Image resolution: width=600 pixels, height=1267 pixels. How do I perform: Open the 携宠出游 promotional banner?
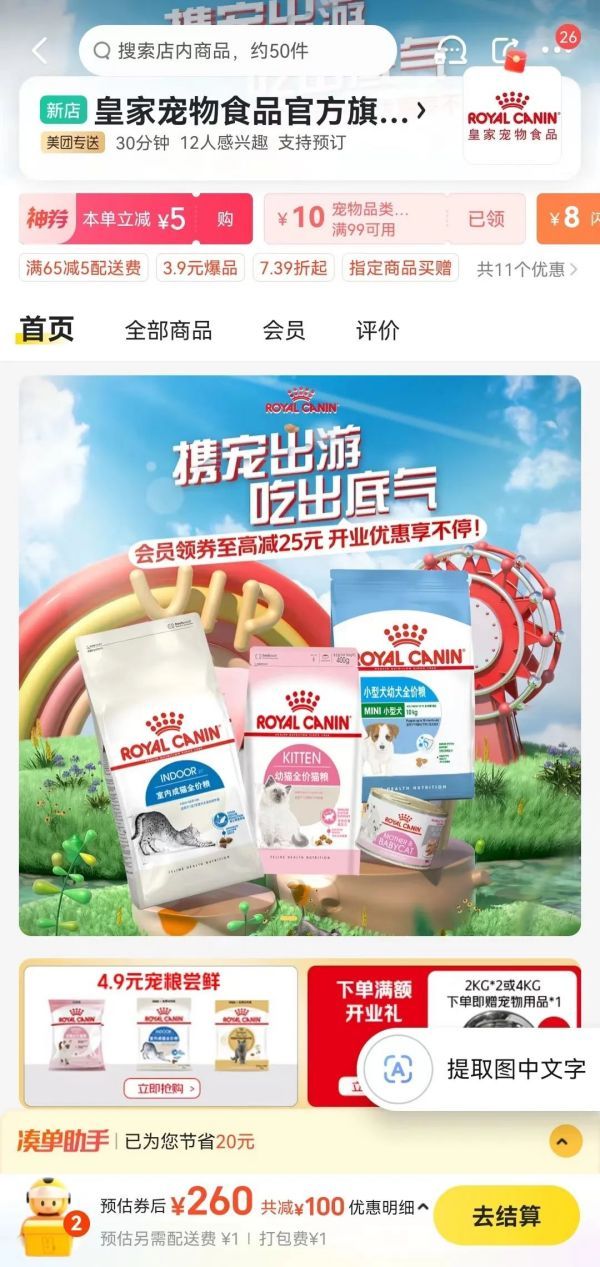click(300, 655)
